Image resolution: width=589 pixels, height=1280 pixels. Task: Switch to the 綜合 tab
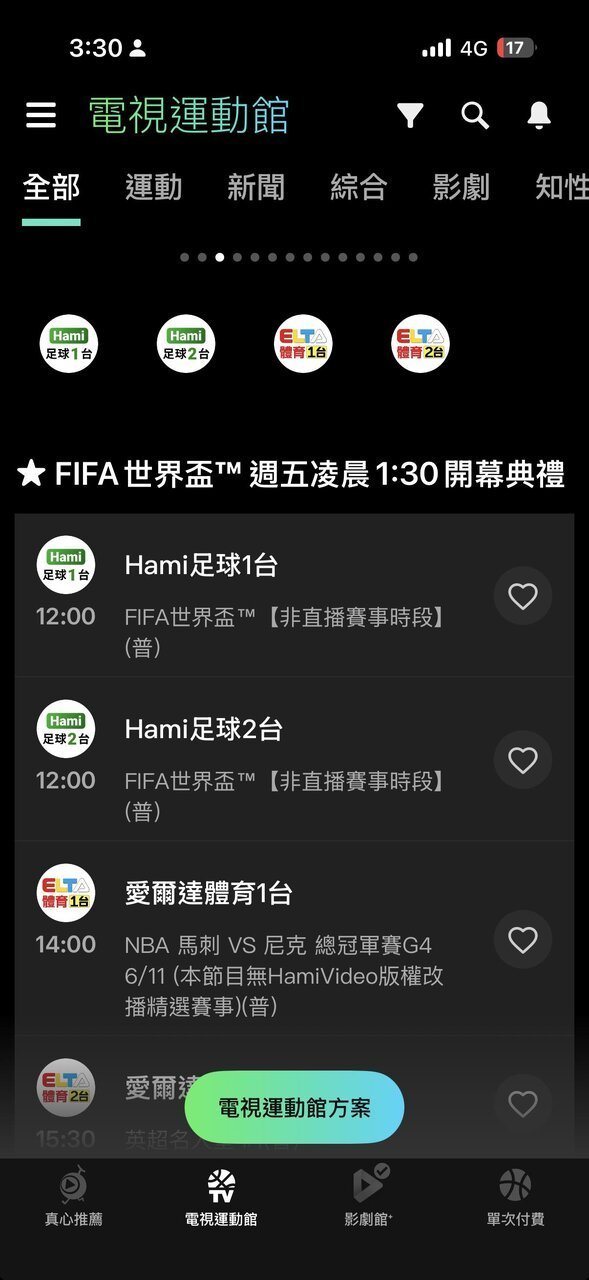[359, 187]
